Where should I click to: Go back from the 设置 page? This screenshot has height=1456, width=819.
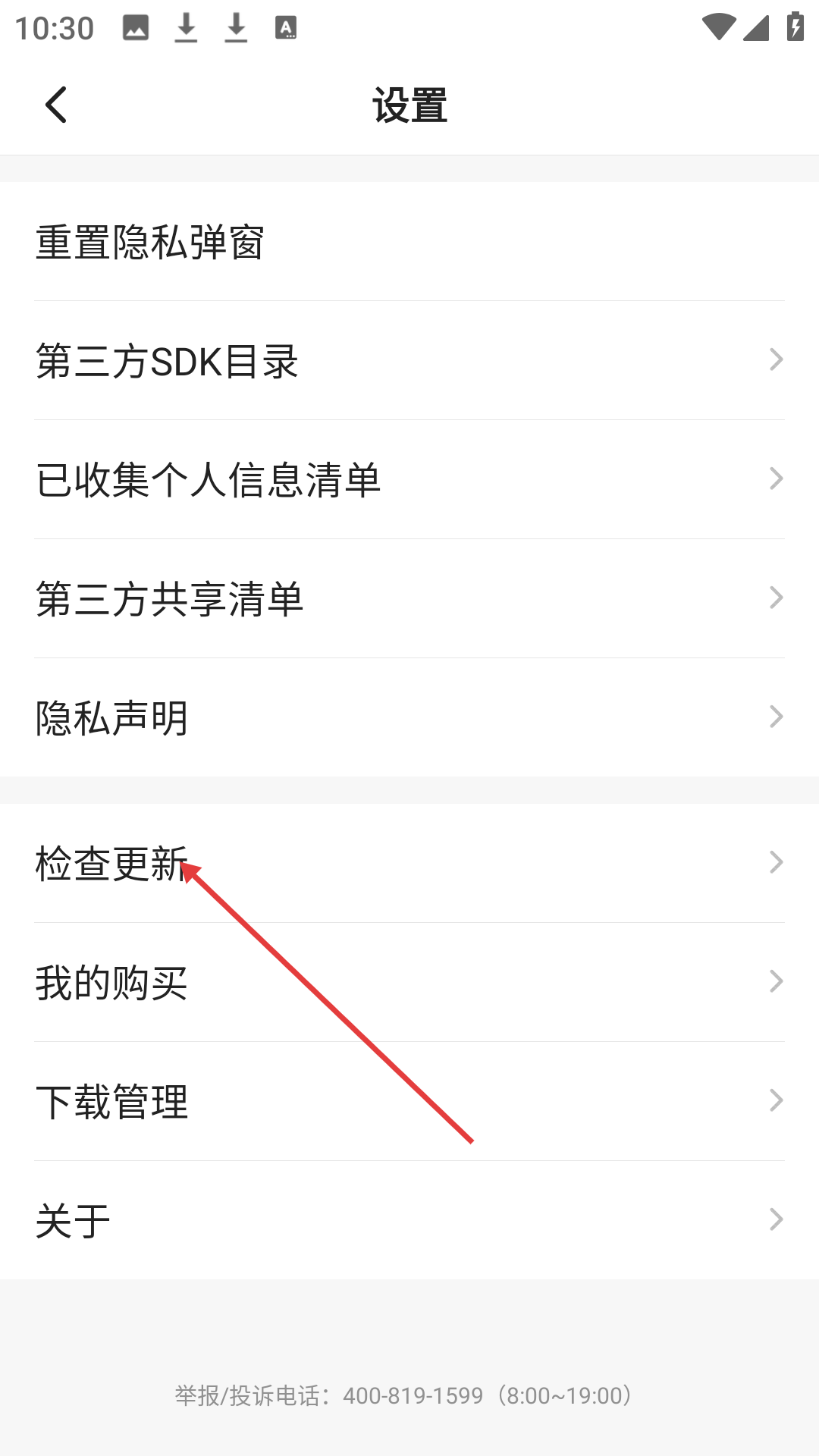pos(56,105)
